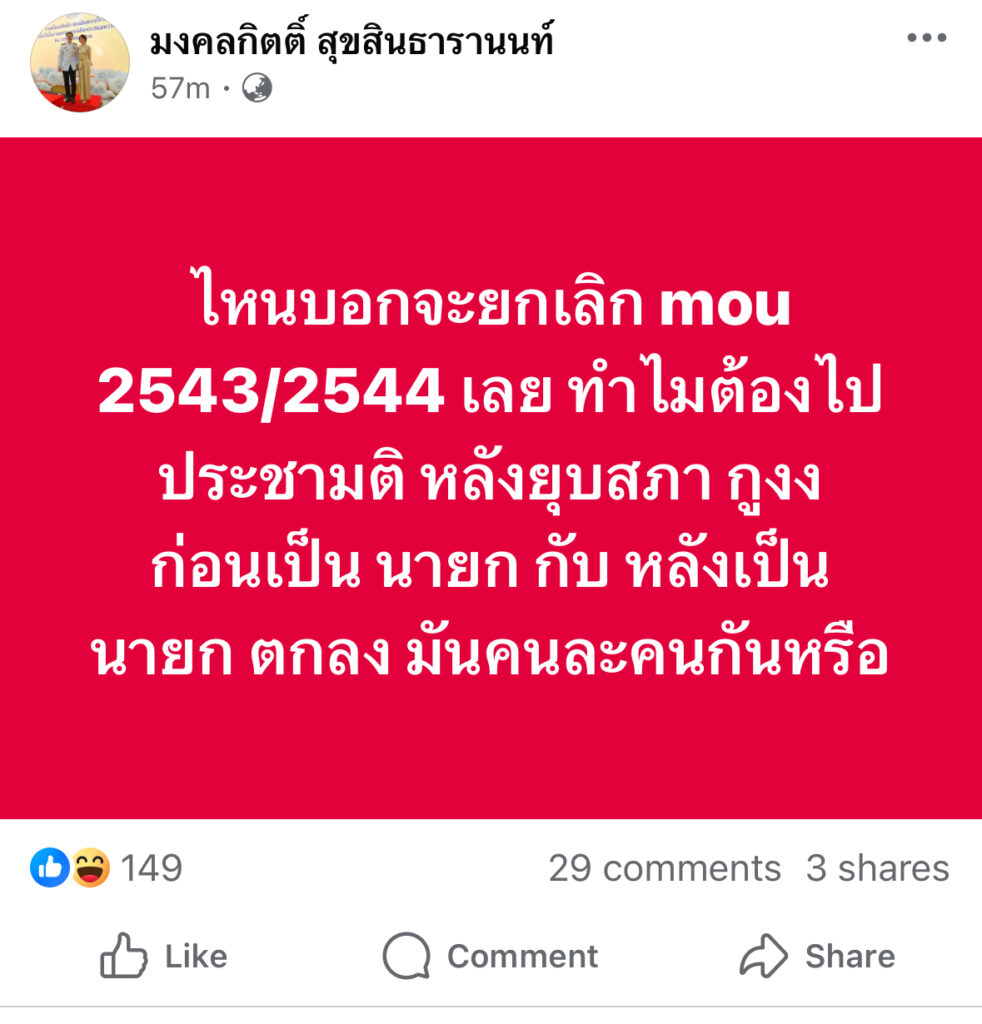982x1024 pixels.
Task: Open the post's three-dot options menu
Action: point(925,39)
